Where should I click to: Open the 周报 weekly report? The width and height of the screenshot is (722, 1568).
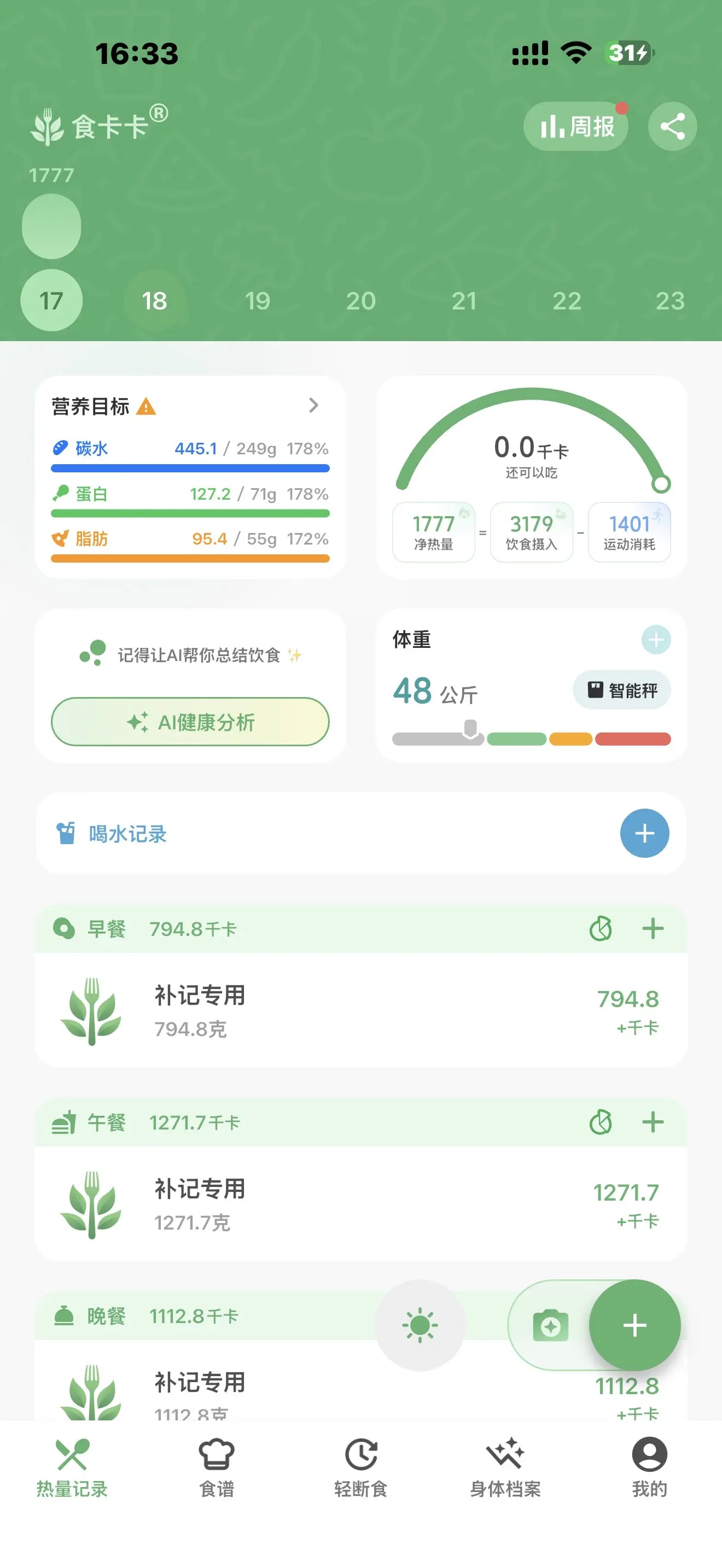pos(575,126)
